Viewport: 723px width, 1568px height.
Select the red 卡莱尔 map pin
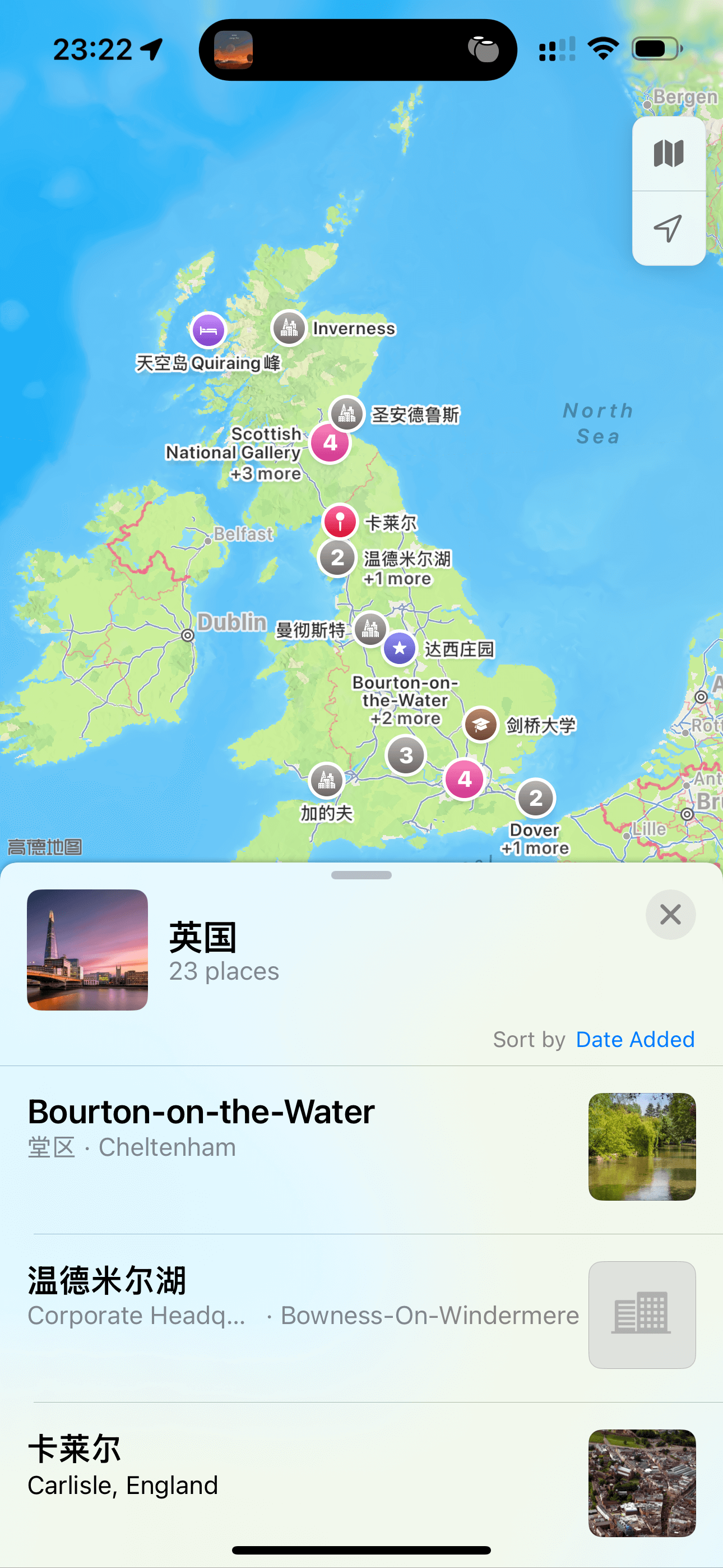tap(340, 522)
